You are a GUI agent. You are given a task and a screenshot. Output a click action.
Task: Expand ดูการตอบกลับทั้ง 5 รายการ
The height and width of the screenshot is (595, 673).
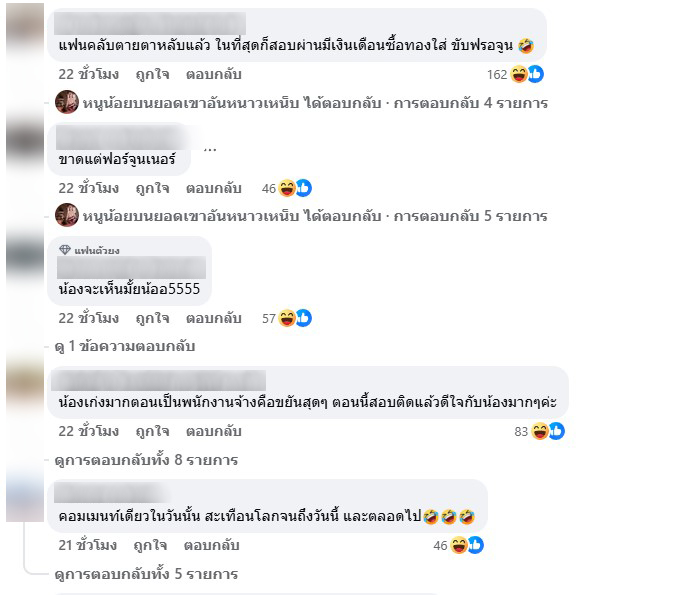[146, 574]
